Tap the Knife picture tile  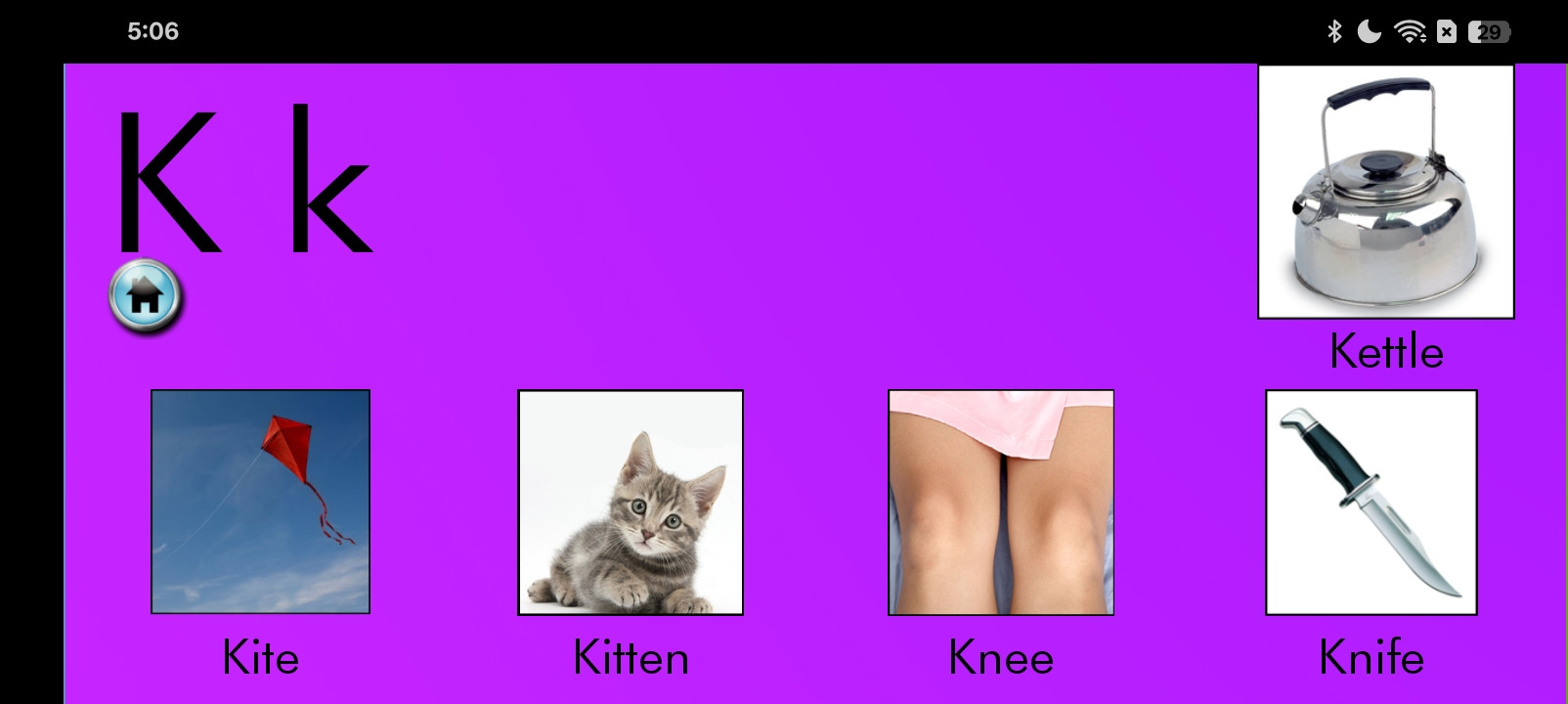(x=1371, y=503)
